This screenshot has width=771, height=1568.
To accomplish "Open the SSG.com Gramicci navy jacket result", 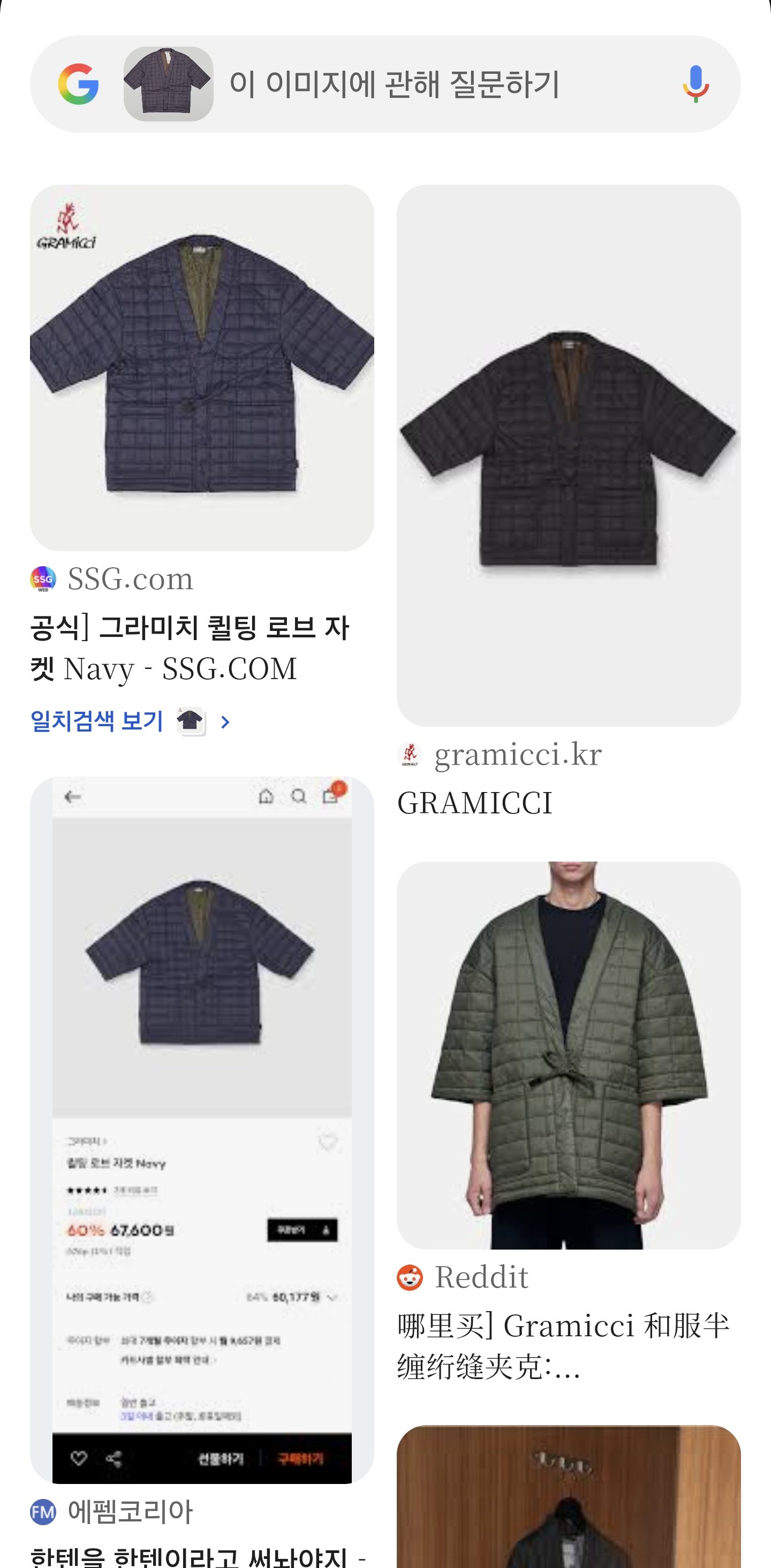I will (x=201, y=368).
